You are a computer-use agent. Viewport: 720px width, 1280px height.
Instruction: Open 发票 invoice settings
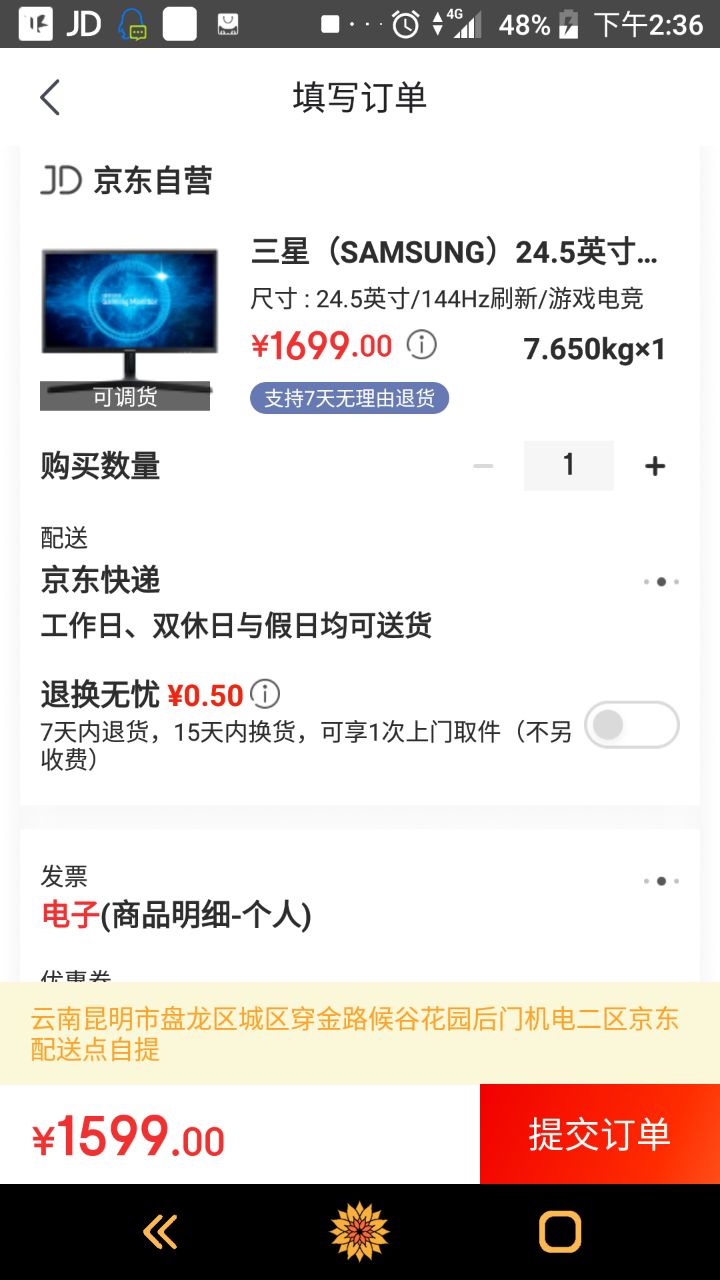coord(660,881)
